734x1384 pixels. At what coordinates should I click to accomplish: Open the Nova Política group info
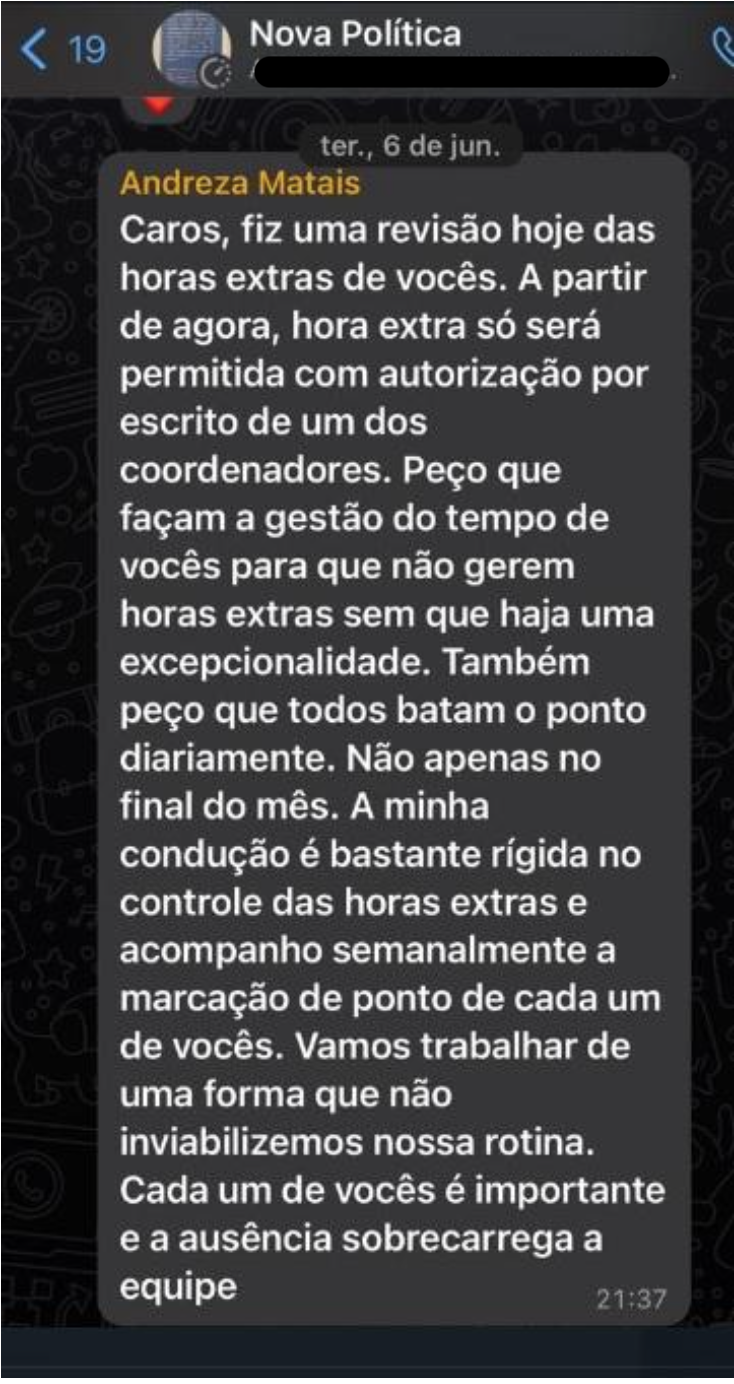click(355, 34)
